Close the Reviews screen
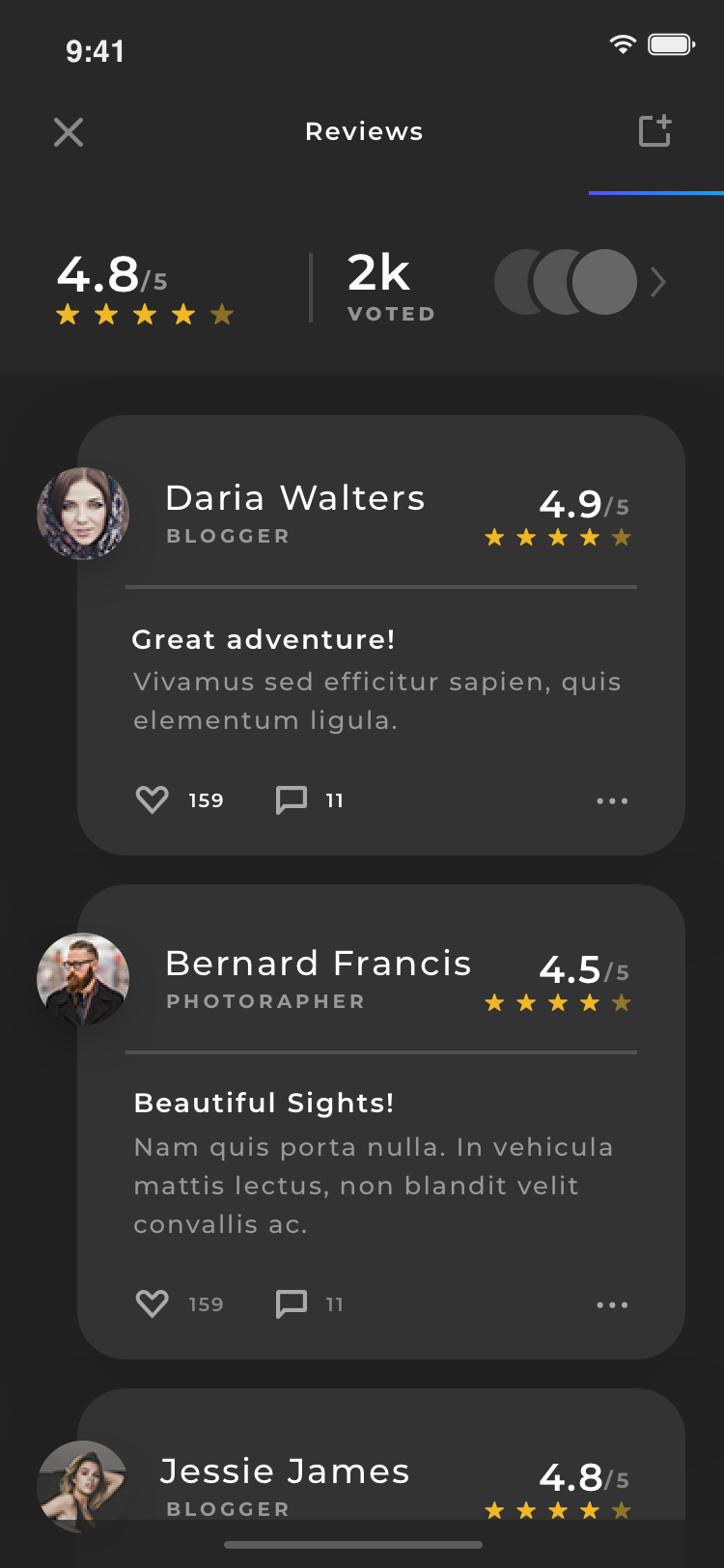This screenshot has height=1568, width=724. pyautogui.click(x=69, y=132)
